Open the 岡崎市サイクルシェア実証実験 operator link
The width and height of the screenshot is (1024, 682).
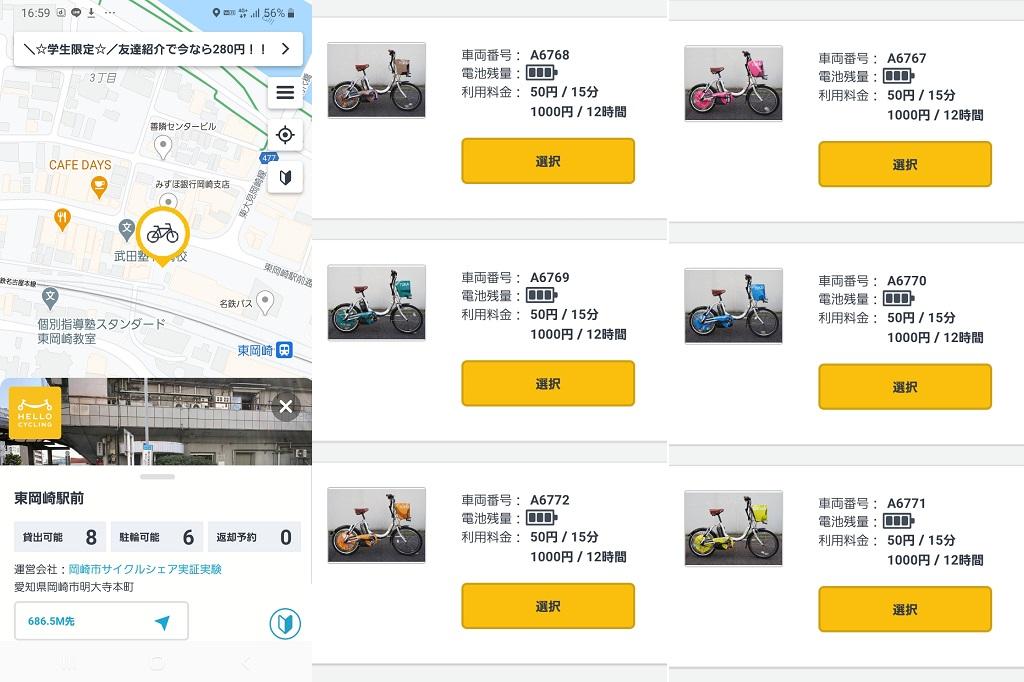pos(145,569)
